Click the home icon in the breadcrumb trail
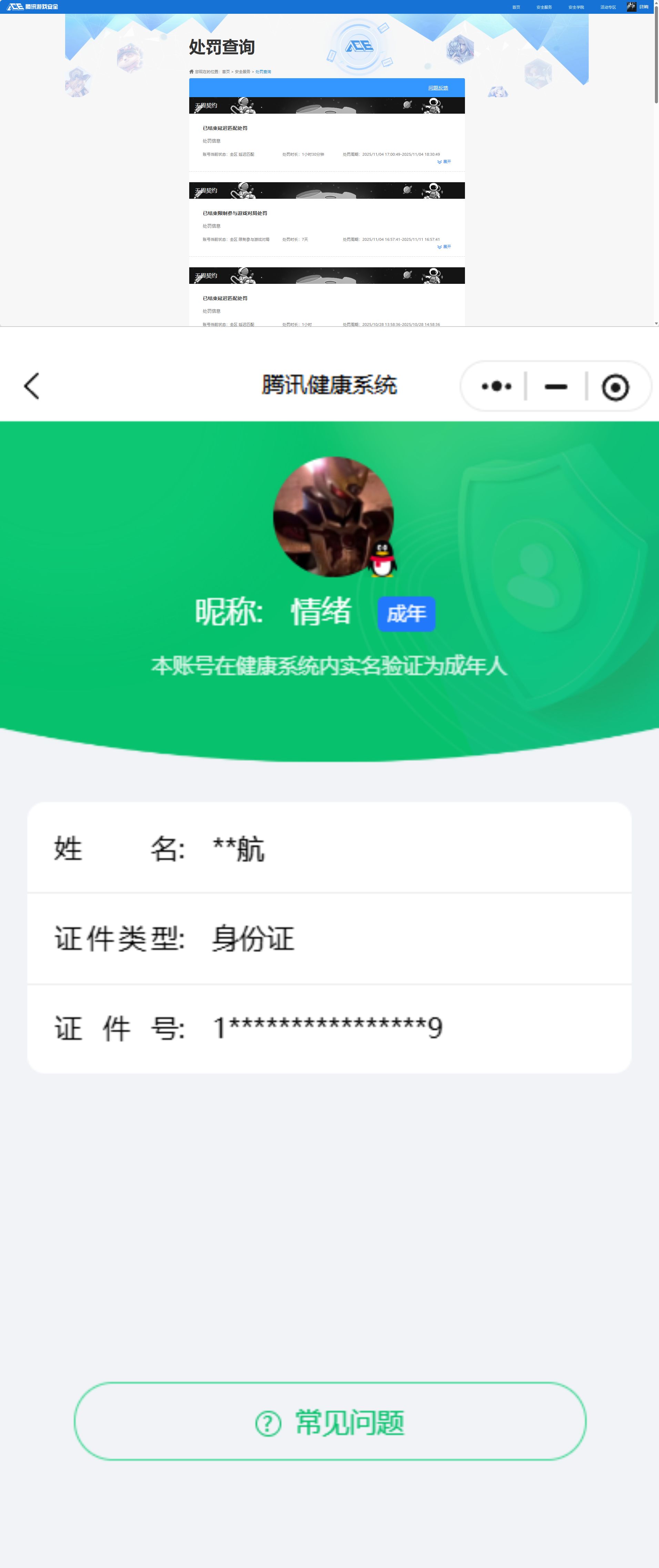659x1568 pixels. [192, 72]
